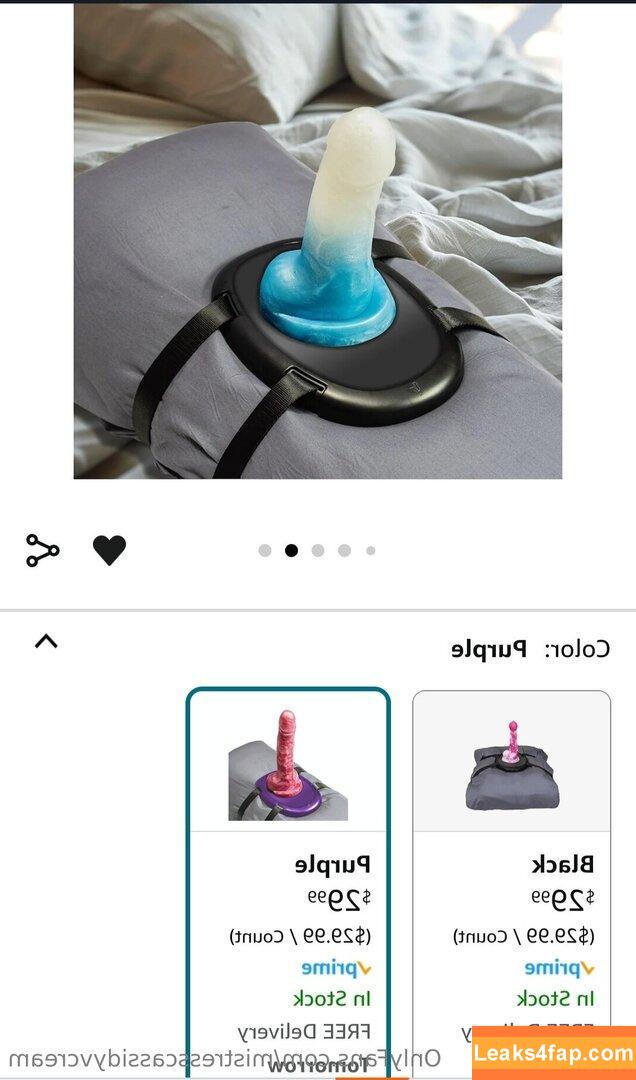Viewport: 636px width, 1080px height.
Task: Add the item to favorites with the heart
Action: 109,550
